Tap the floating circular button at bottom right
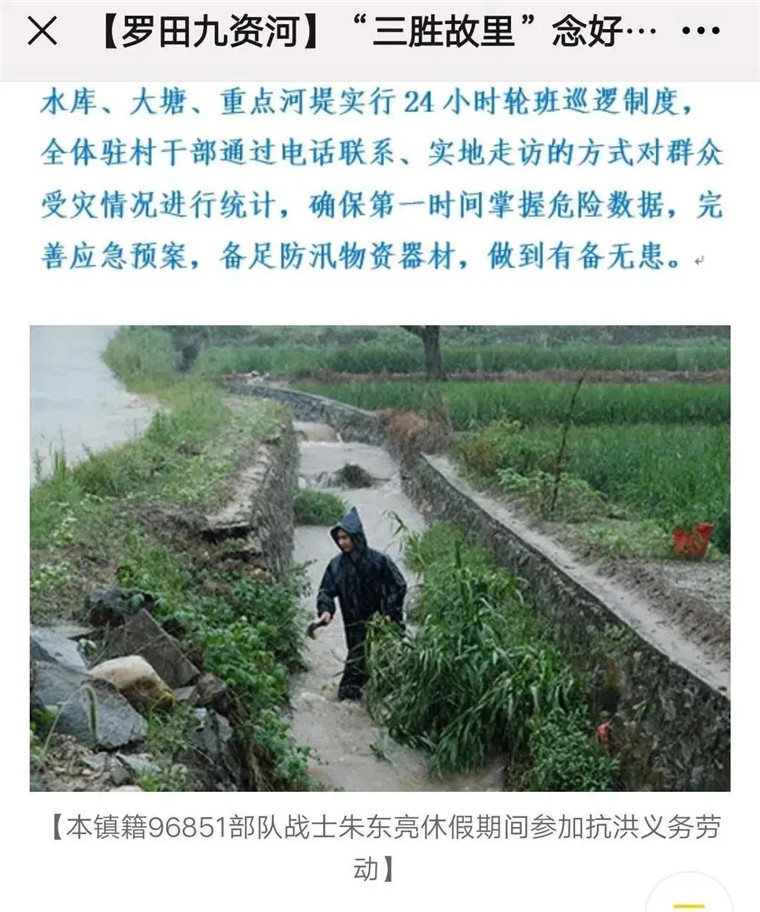The image size is (760, 912). [689, 895]
